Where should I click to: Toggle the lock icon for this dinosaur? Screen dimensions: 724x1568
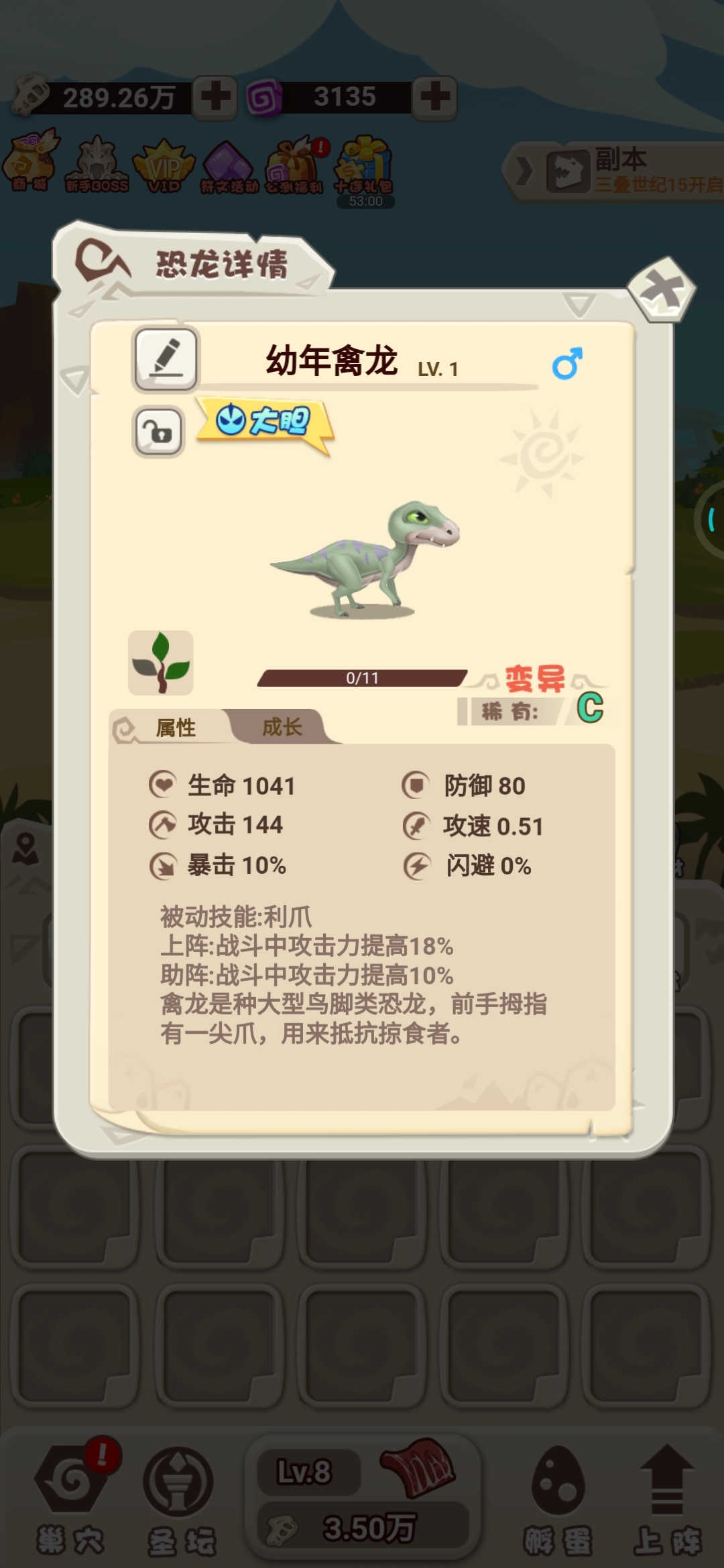[x=158, y=432]
